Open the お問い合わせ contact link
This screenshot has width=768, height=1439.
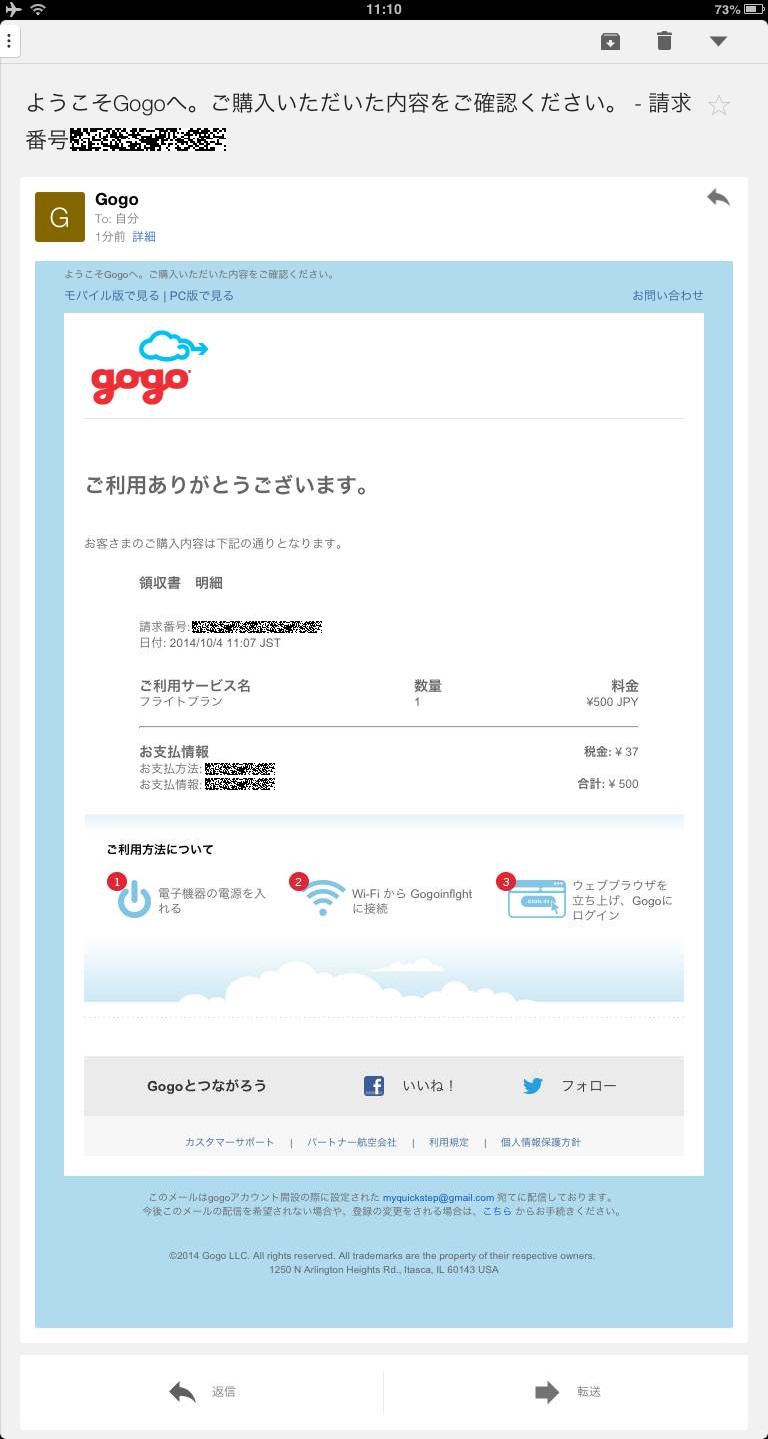point(667,295)
